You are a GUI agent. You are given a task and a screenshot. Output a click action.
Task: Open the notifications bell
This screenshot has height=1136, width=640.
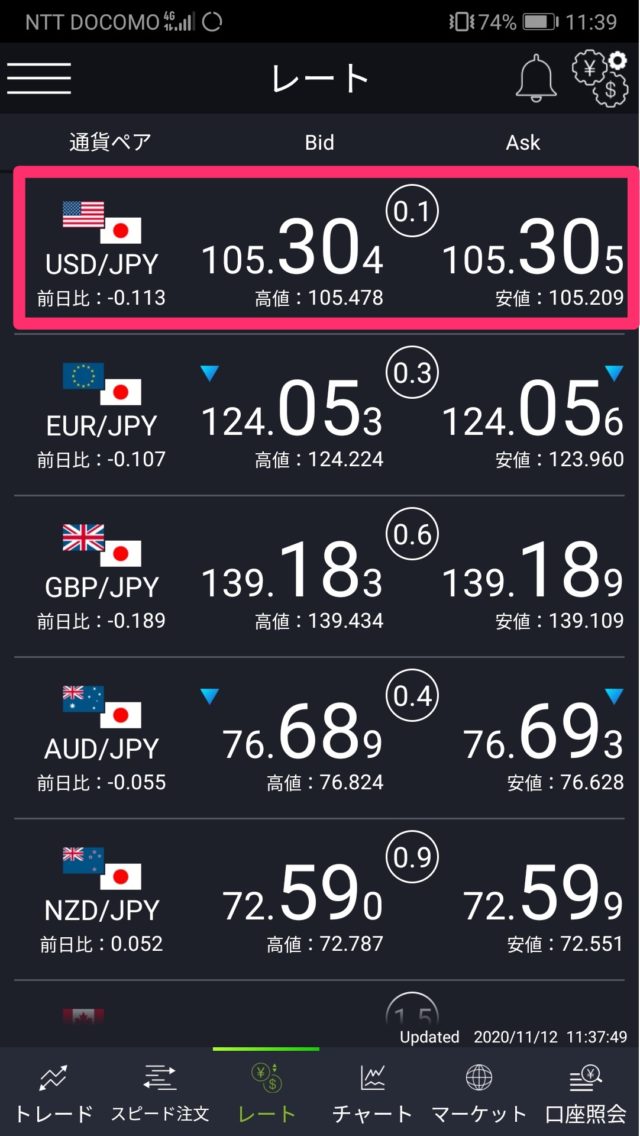coord(536,78)
